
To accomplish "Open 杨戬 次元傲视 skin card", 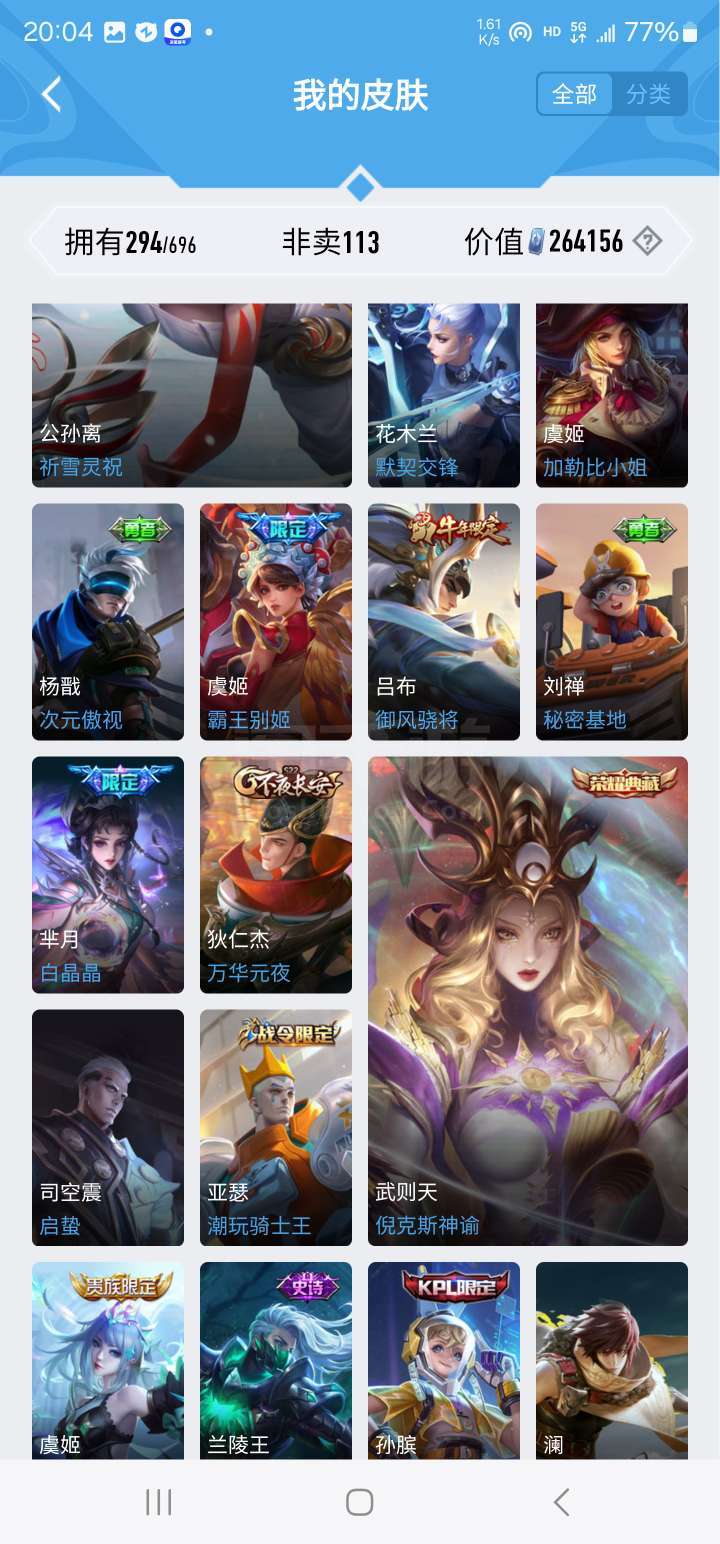I will tap(108, 622).
